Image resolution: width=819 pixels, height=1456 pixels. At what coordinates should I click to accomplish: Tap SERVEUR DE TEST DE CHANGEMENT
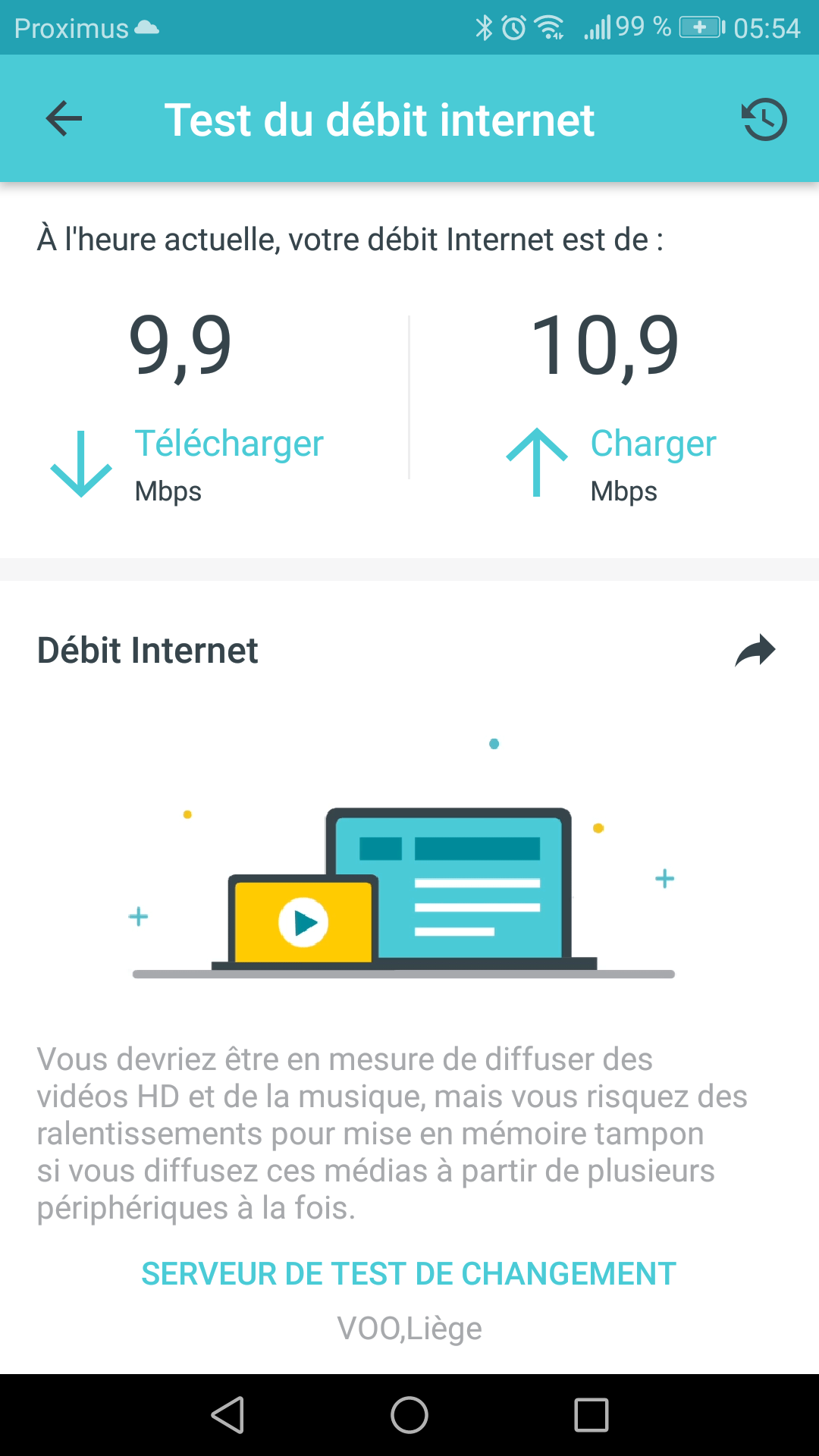point(409,1274)
